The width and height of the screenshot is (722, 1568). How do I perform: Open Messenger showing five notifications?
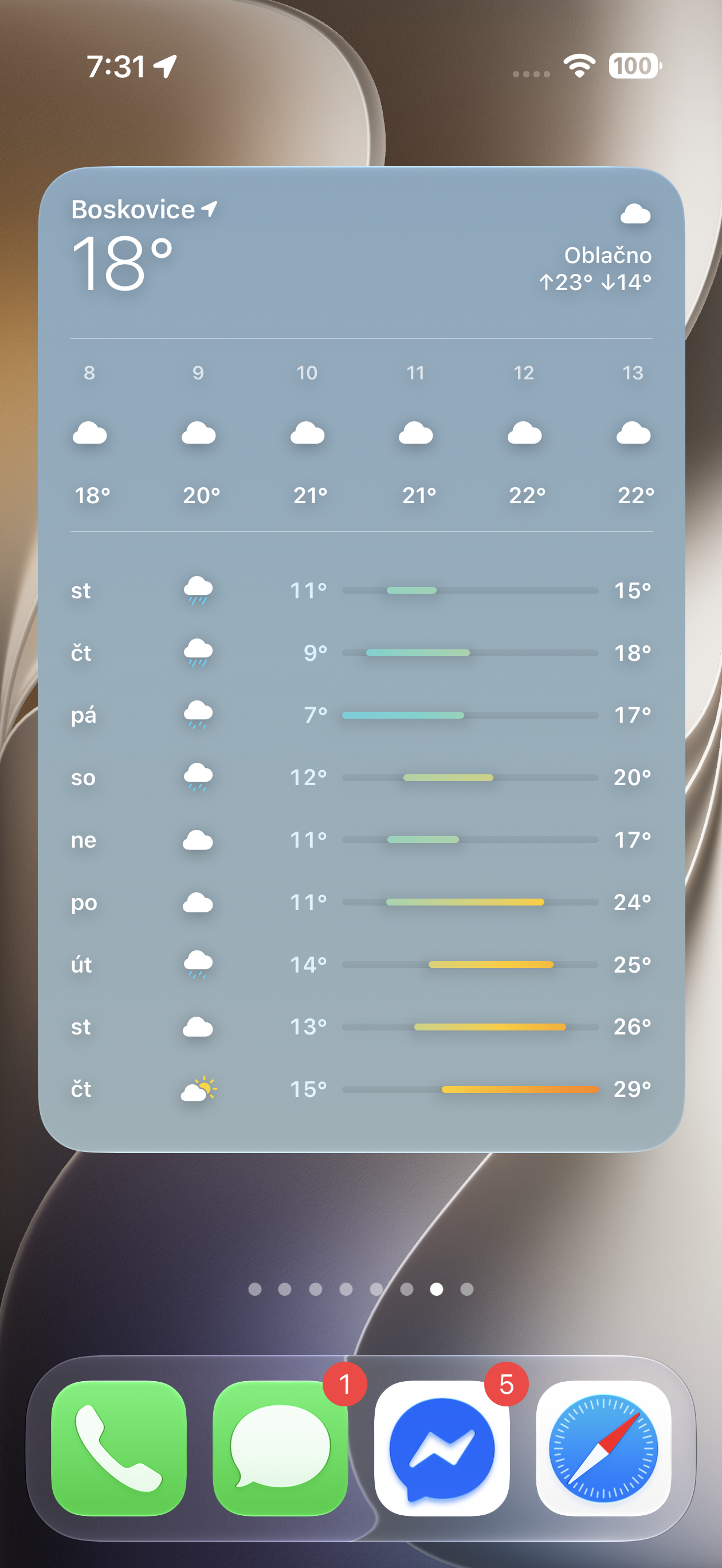[442, 1448]
